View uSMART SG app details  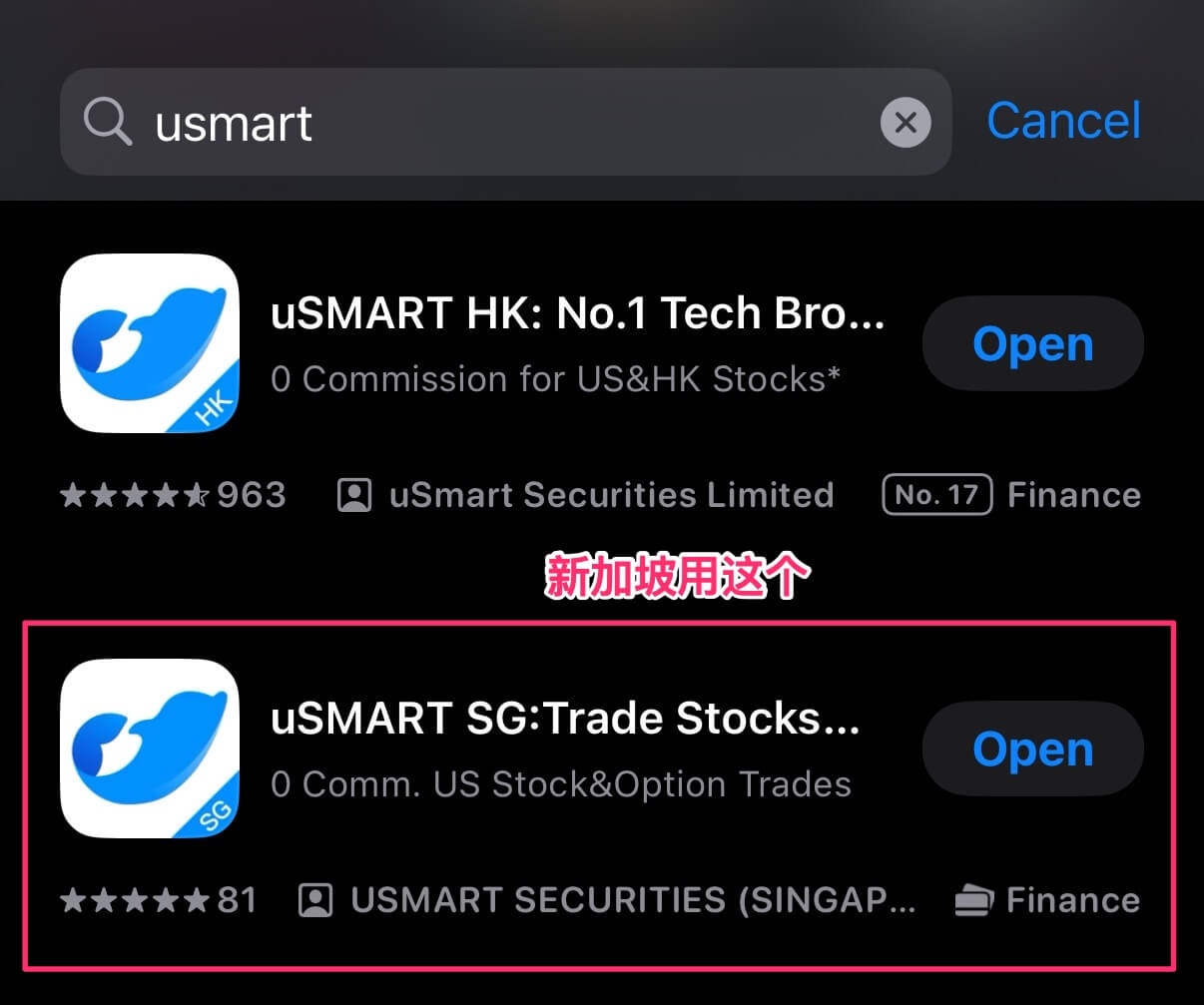click(x=565, y=748)
